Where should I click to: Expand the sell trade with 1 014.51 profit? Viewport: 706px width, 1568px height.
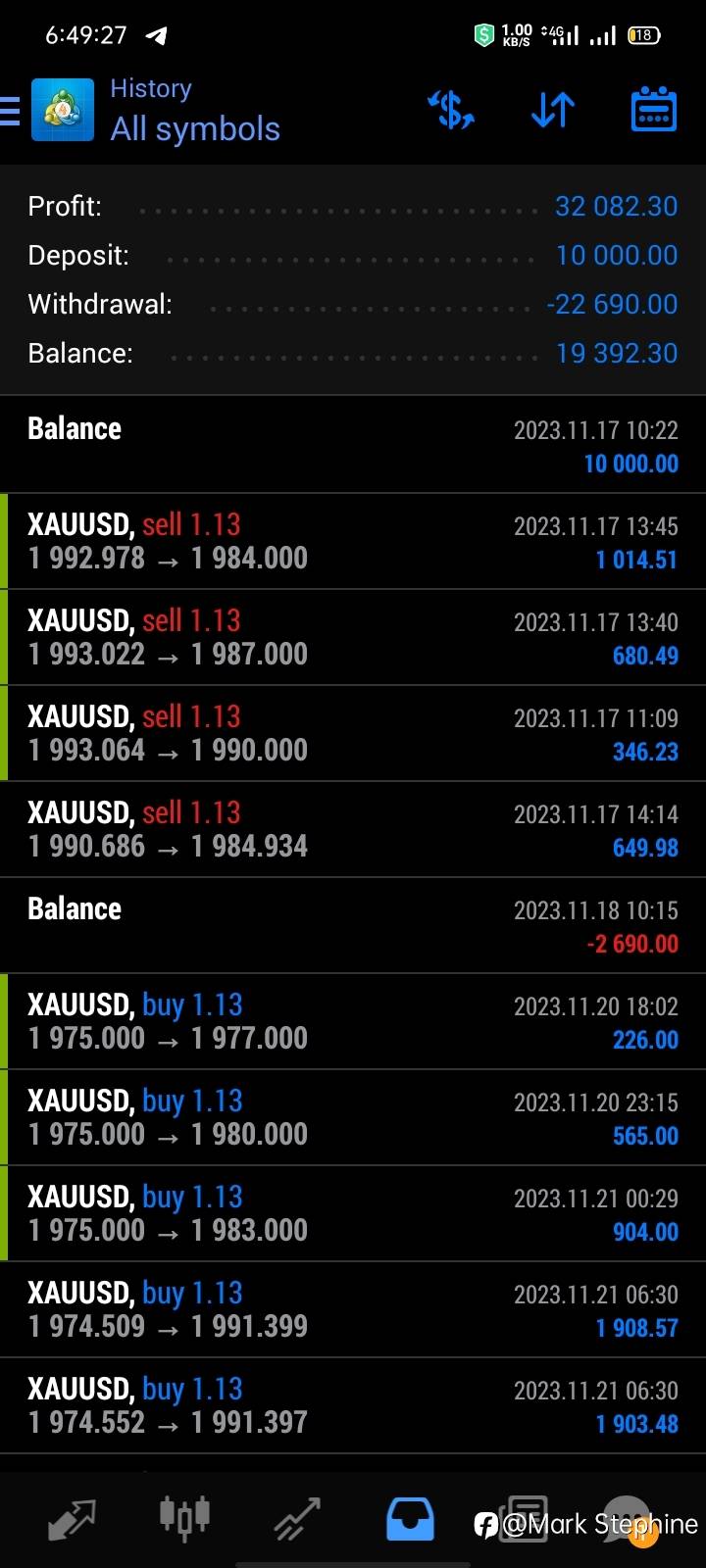[x=353, y=541]
